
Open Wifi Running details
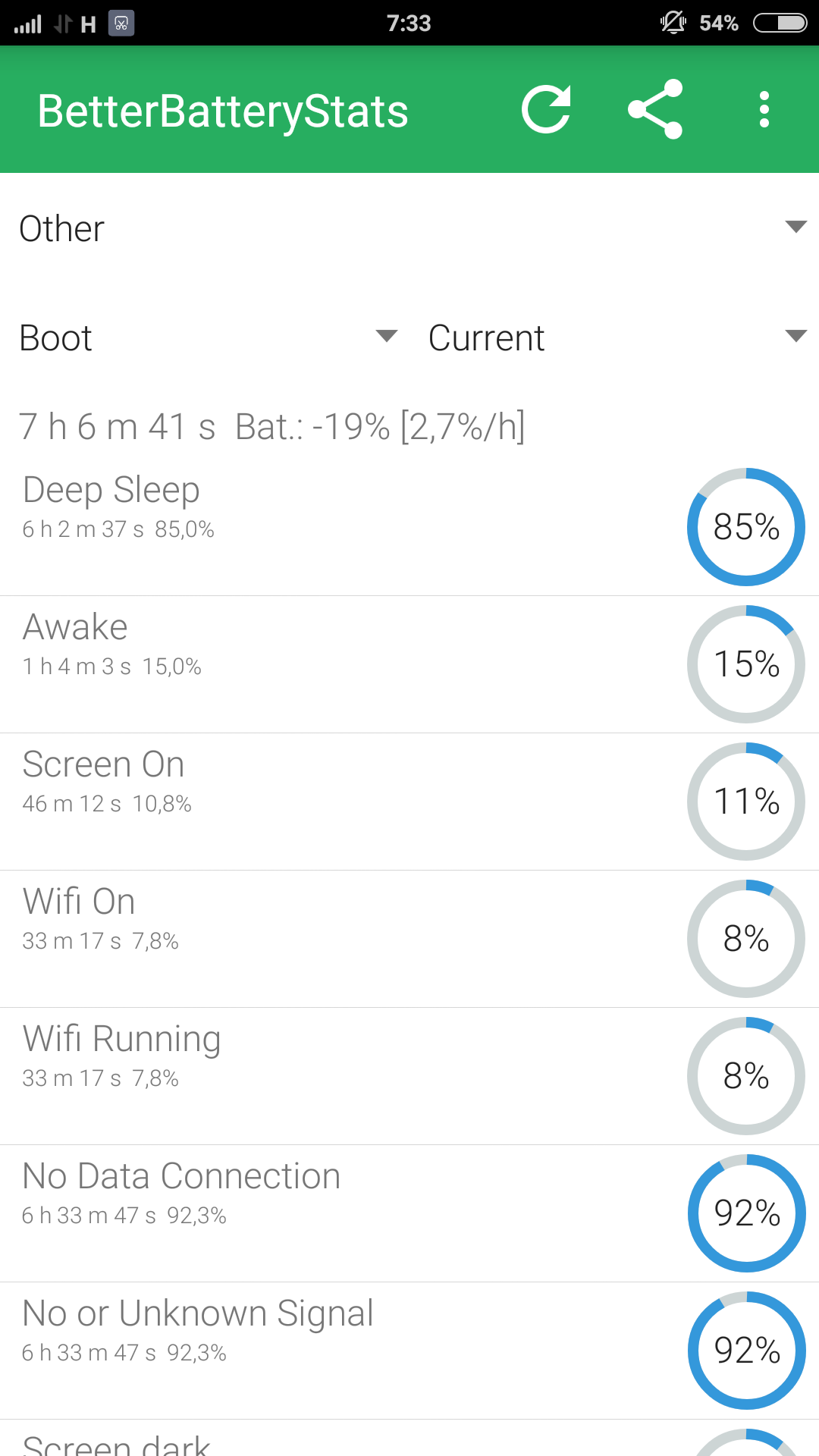(409, 1076)
